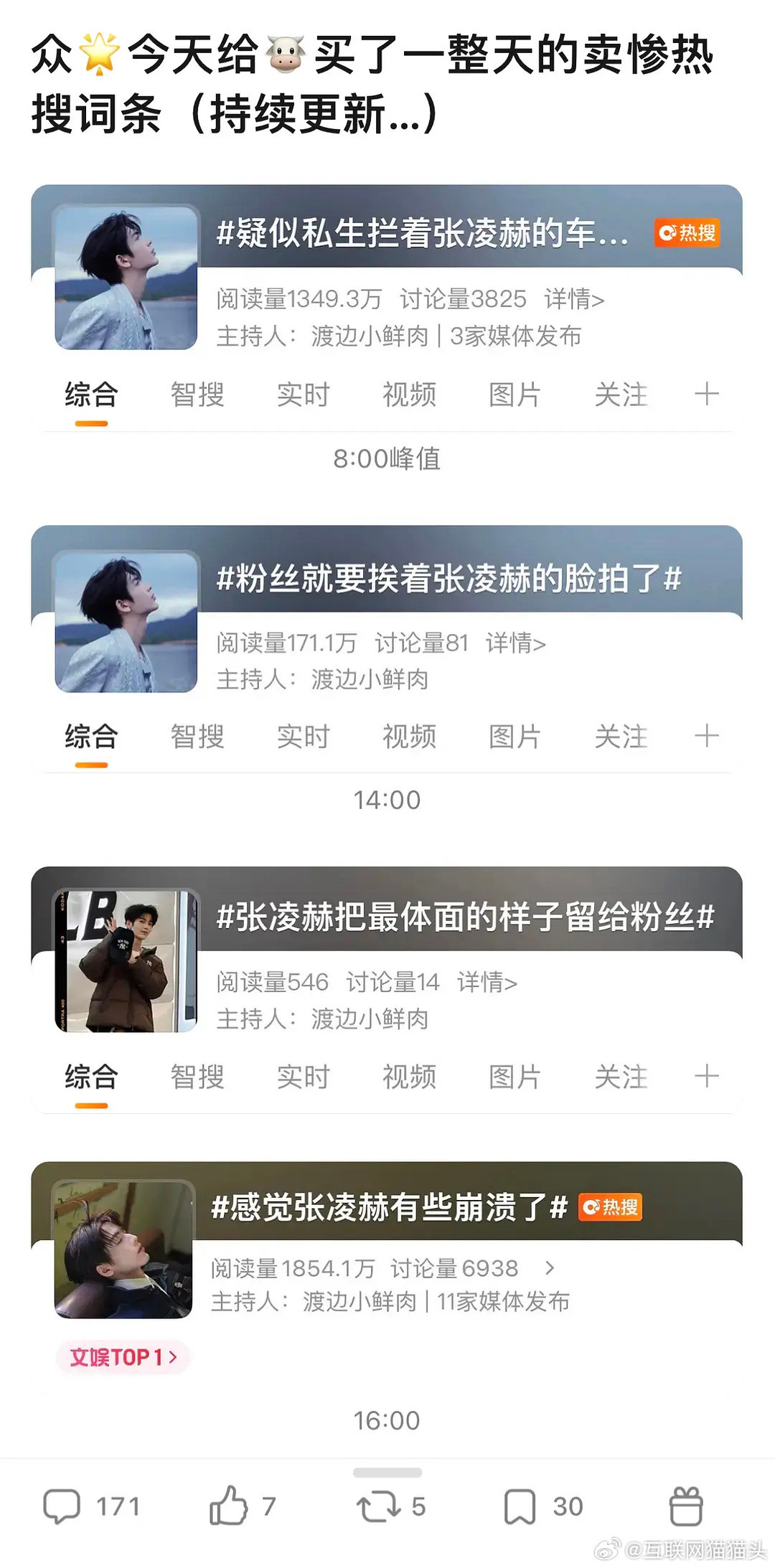Expand details arrow on 感觉张凌赫有些崩溃了 card
The height and width of the screenshot is (1568, 775).
pyautogui.click(x=553, y=1267)
